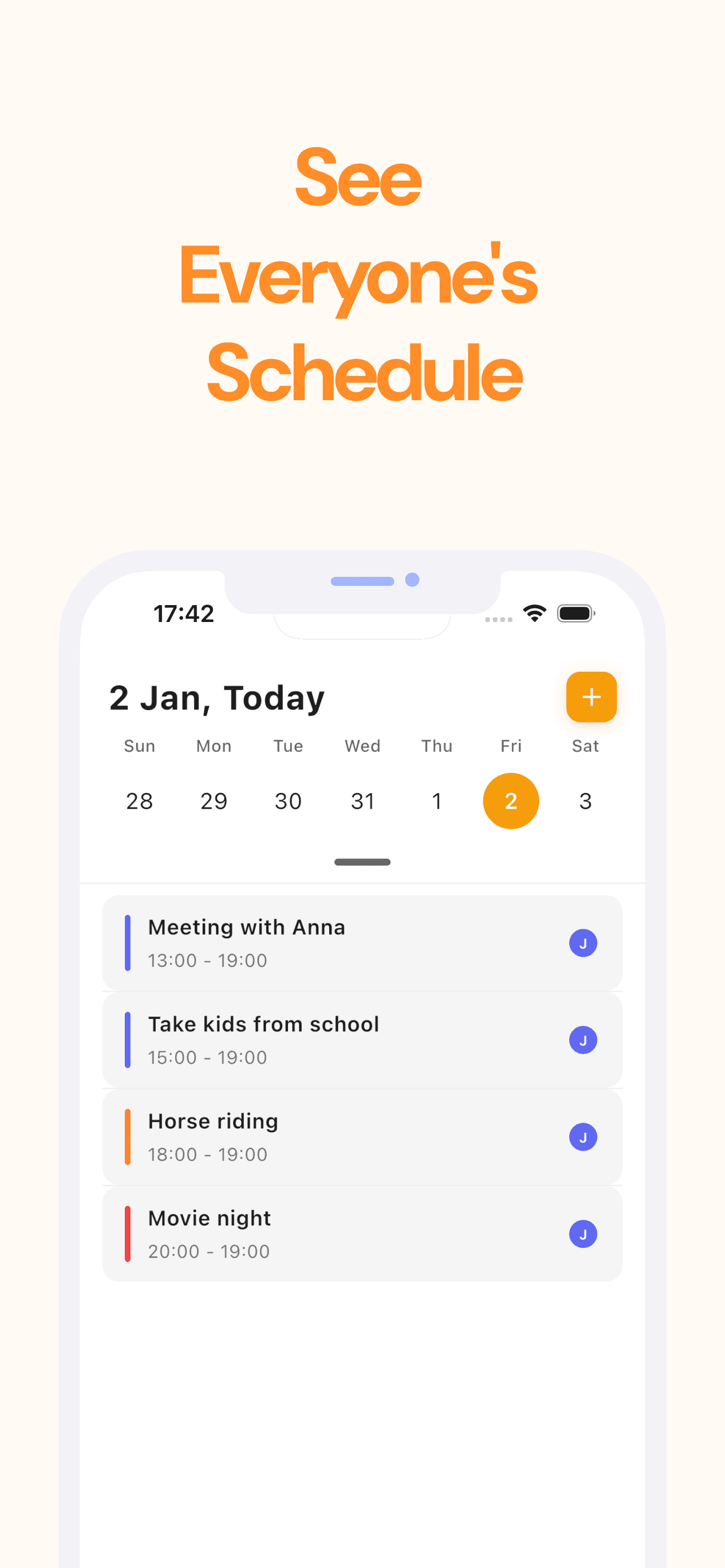This screenshot has height=1568, width=725.
Task: Tap the date 31 under Wed
Action: tap(362, 801)
